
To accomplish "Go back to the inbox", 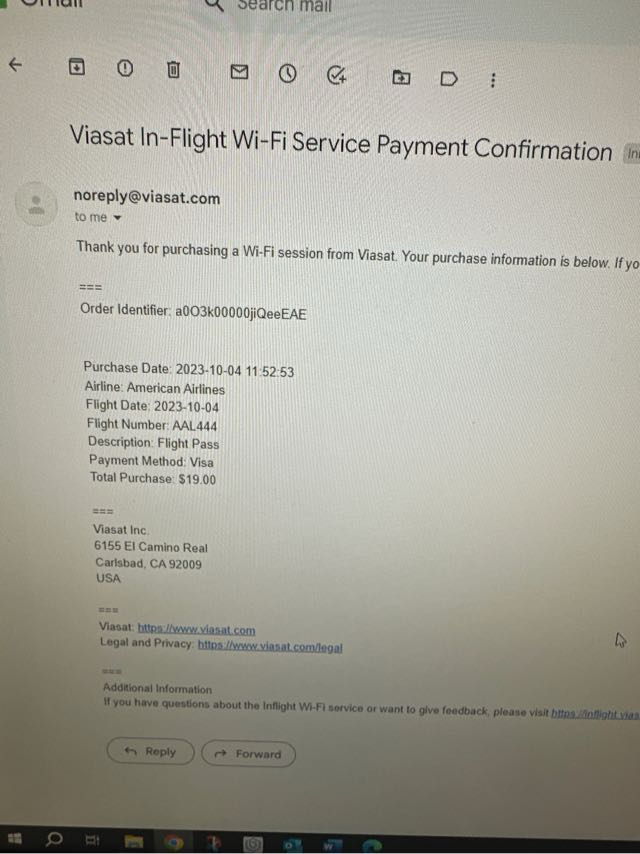I will 15,65.
